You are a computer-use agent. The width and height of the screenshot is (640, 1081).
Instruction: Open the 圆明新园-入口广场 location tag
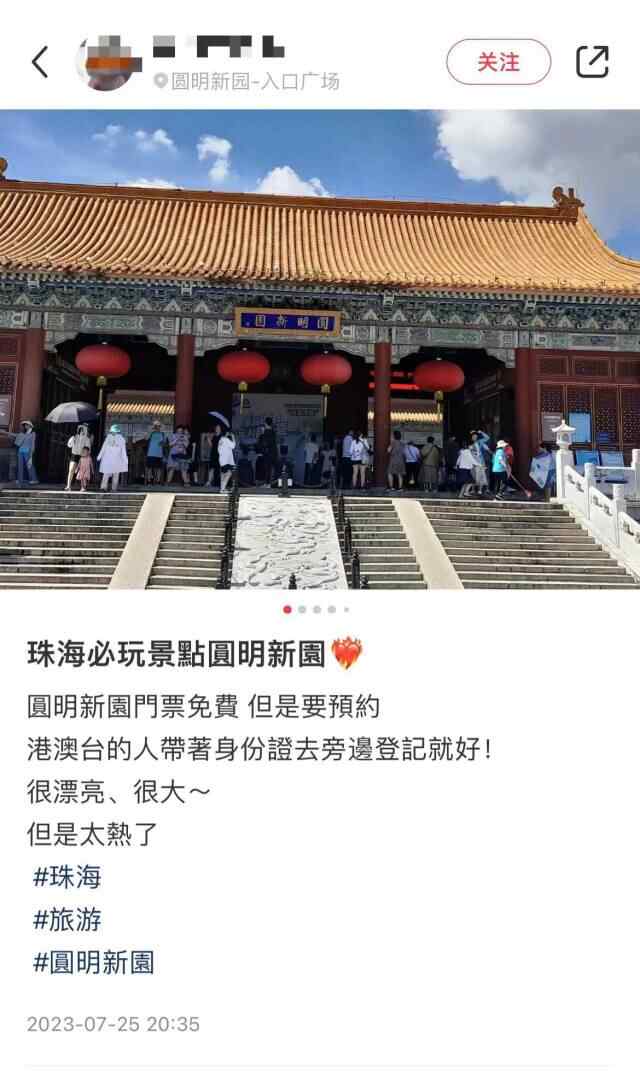(247, 82)
